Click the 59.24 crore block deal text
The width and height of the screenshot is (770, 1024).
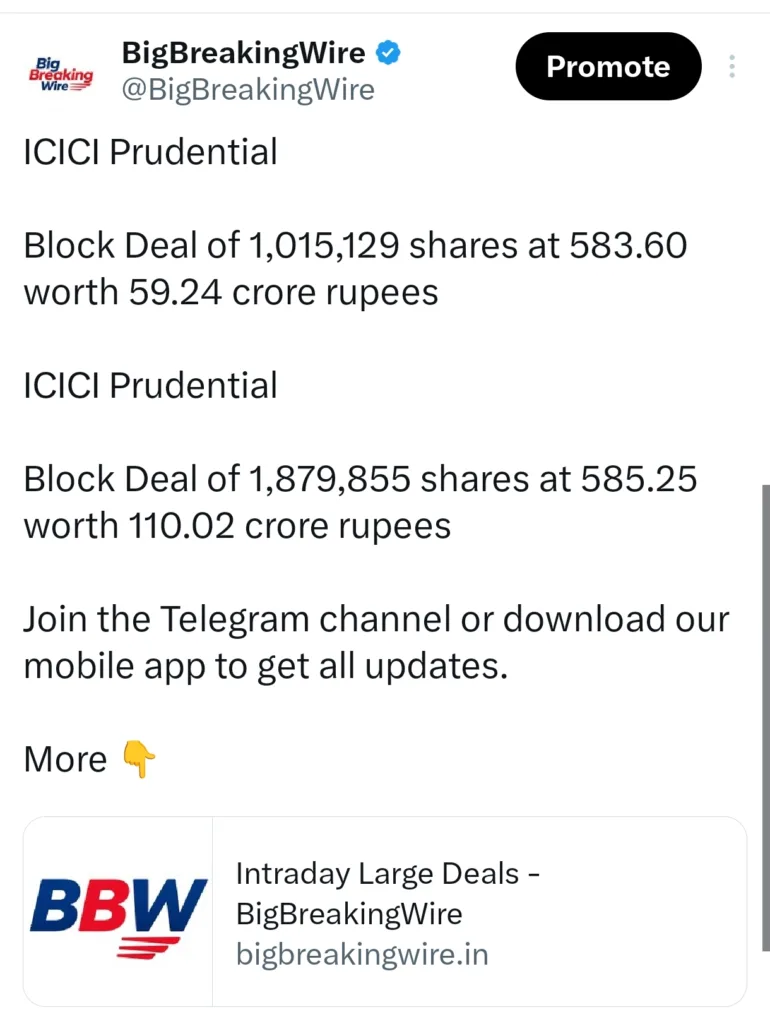355,268
